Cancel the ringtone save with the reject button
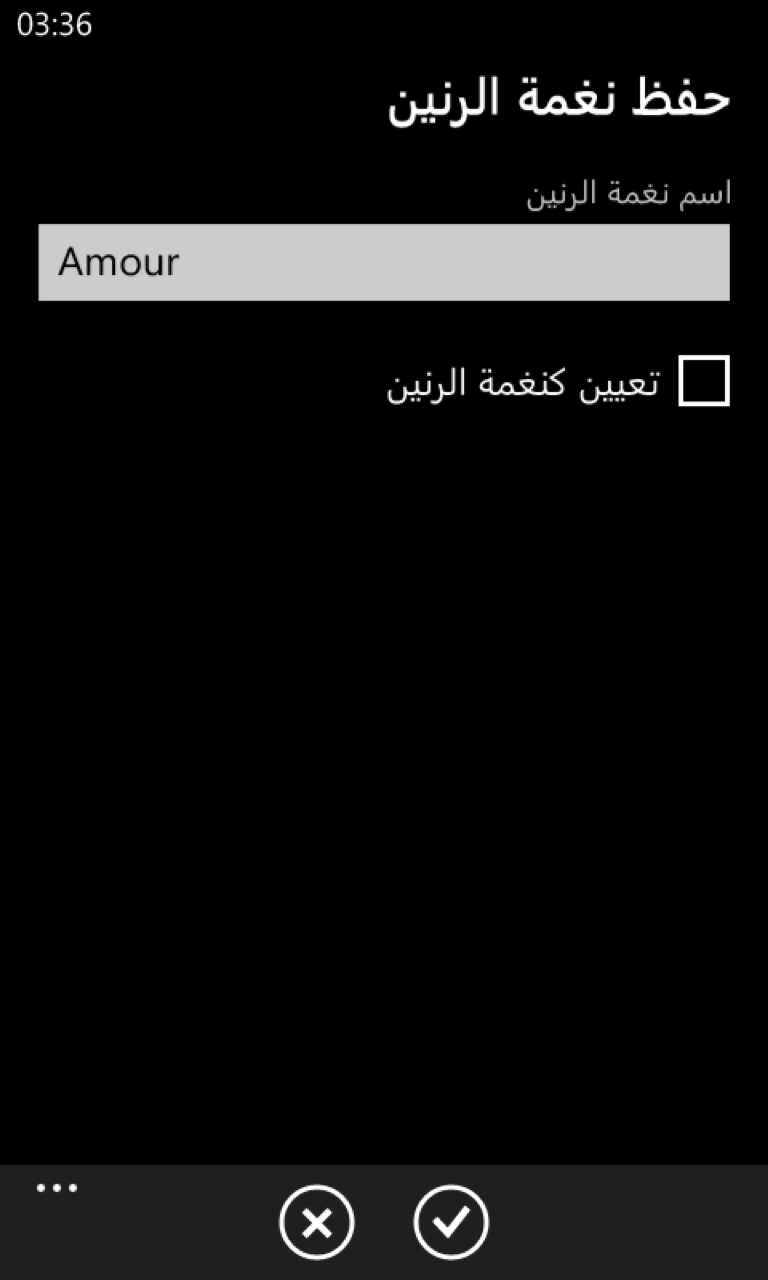 [316, 1222]
